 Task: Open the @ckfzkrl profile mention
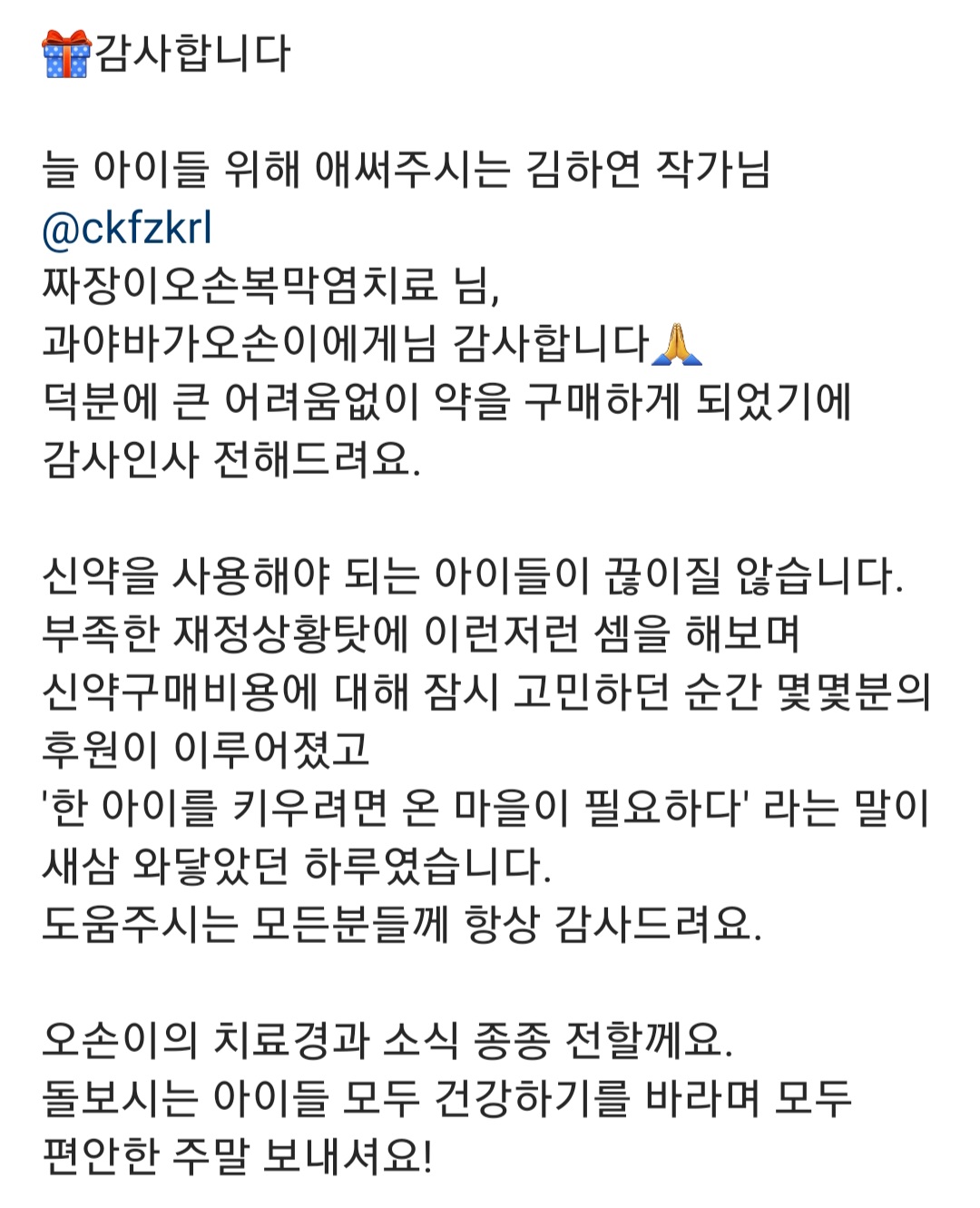127,227
